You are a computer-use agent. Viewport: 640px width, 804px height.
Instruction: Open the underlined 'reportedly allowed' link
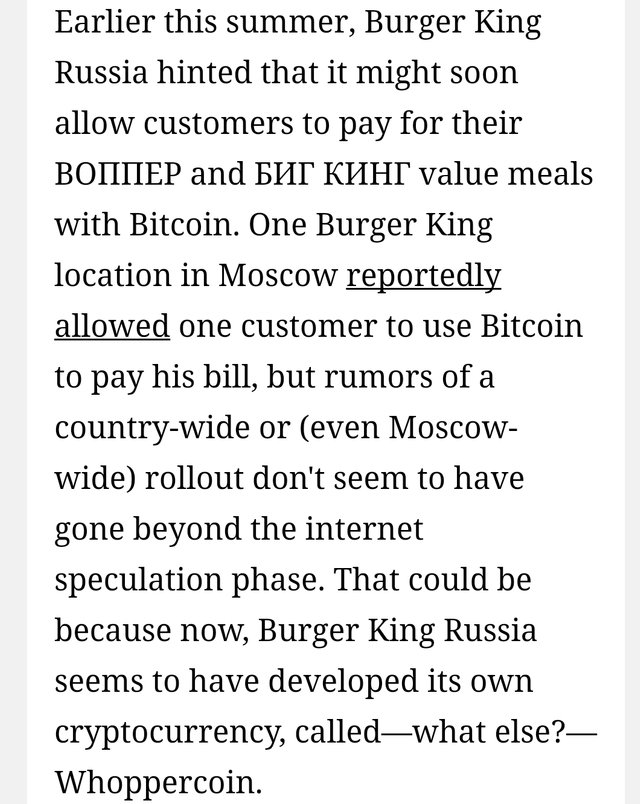coord(423,276)
